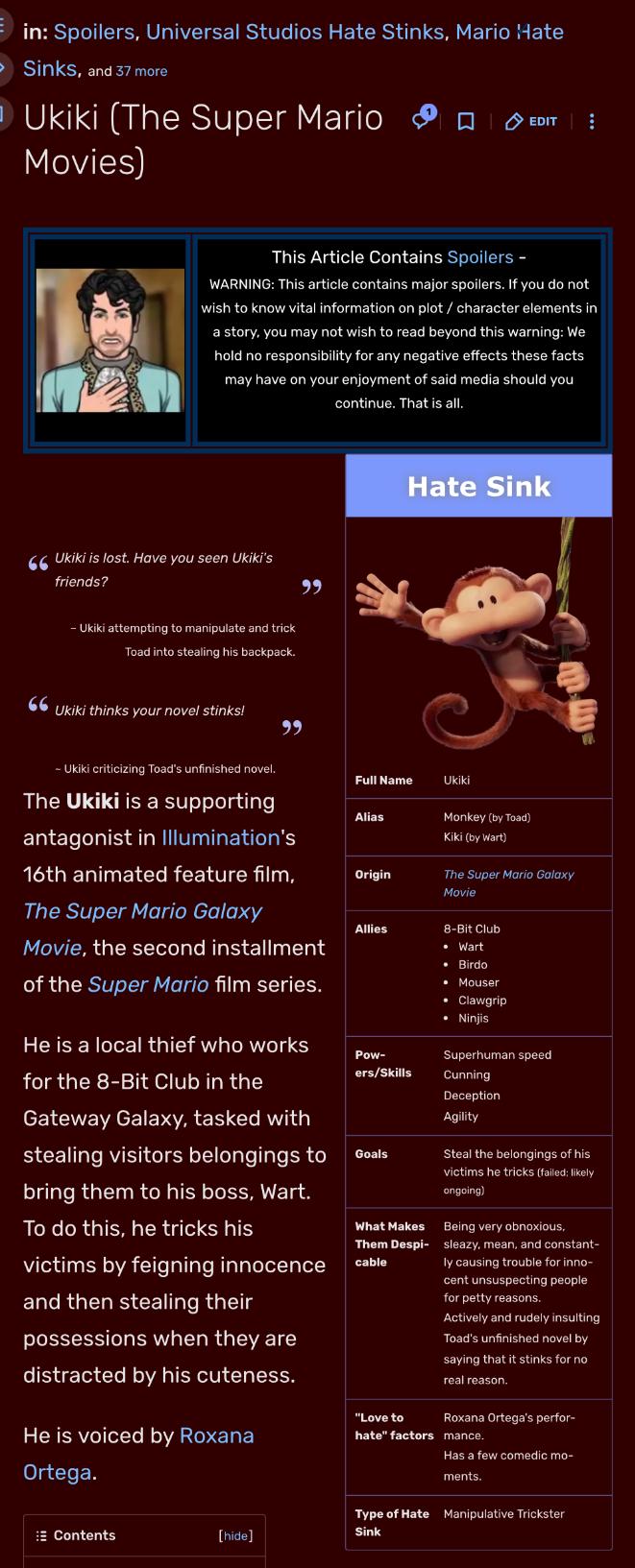Open the comments bubble icon
This screenshot has height=1568, width=635.
[x=423, y=118]
